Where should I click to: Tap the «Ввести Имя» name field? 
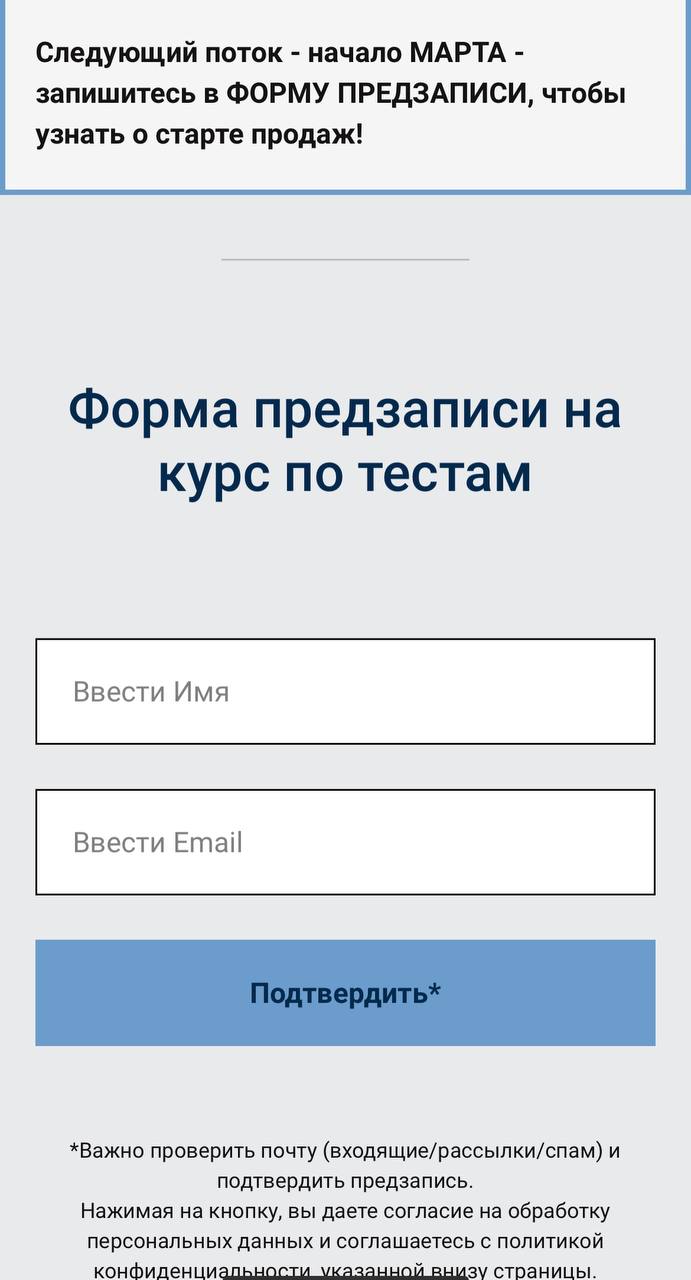[345, 691]
